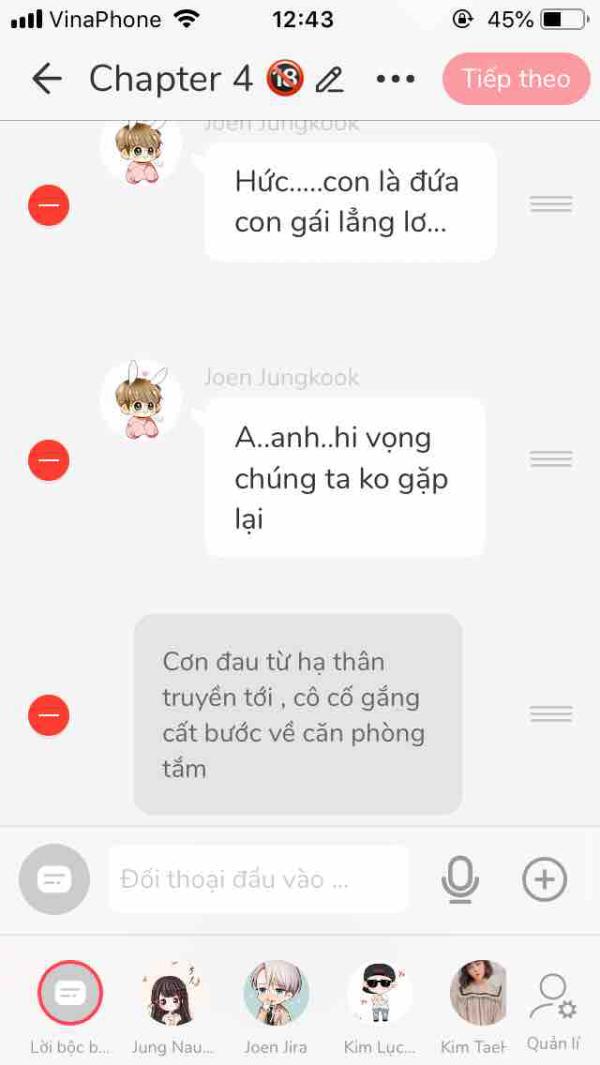Open the gray narration bubble Cơn đau

tap(298, 714)
